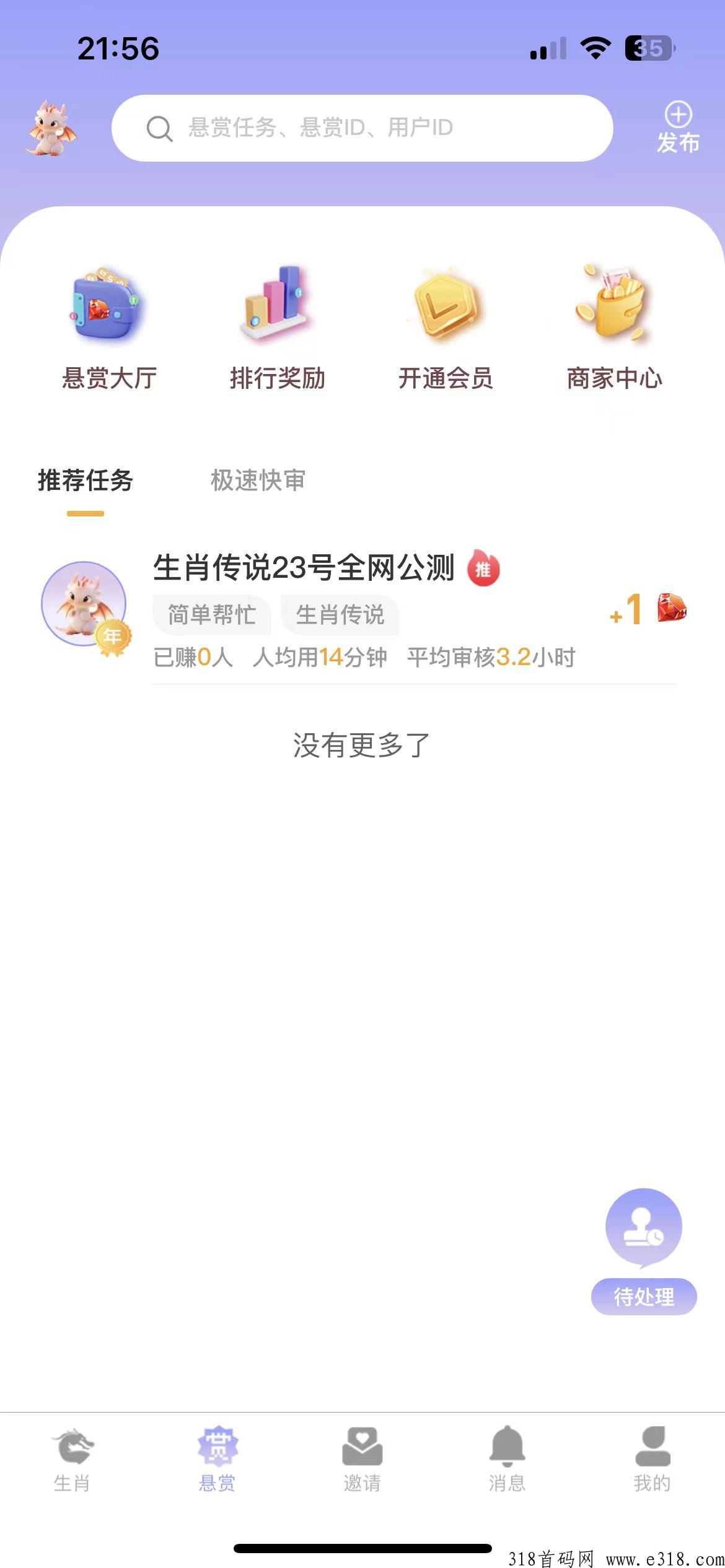Tap the dragon avatar at top left
The height and width of the screenshot is (1568, 725).
point(51,128)
